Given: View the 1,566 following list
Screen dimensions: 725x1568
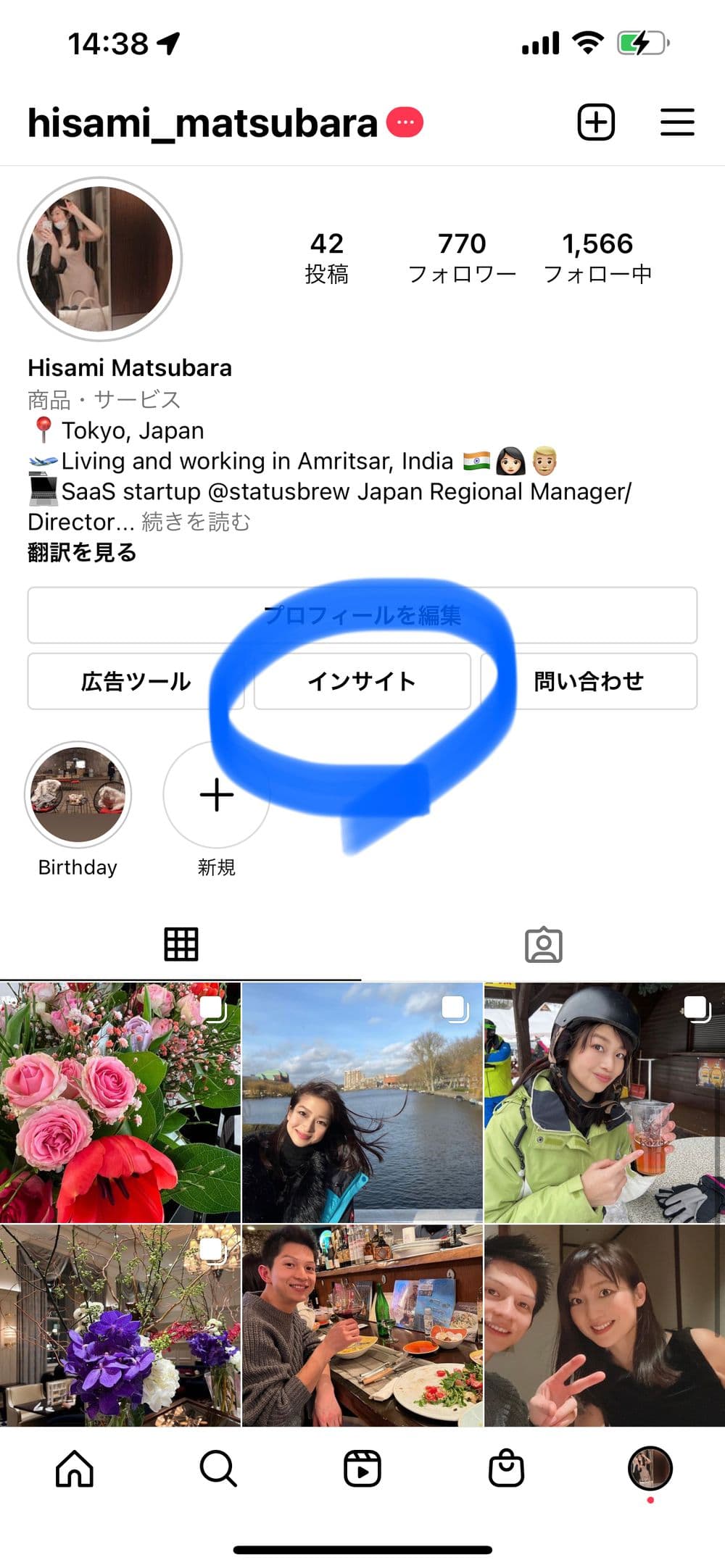Looking at the screenshot, I should (x=597, y=258).
